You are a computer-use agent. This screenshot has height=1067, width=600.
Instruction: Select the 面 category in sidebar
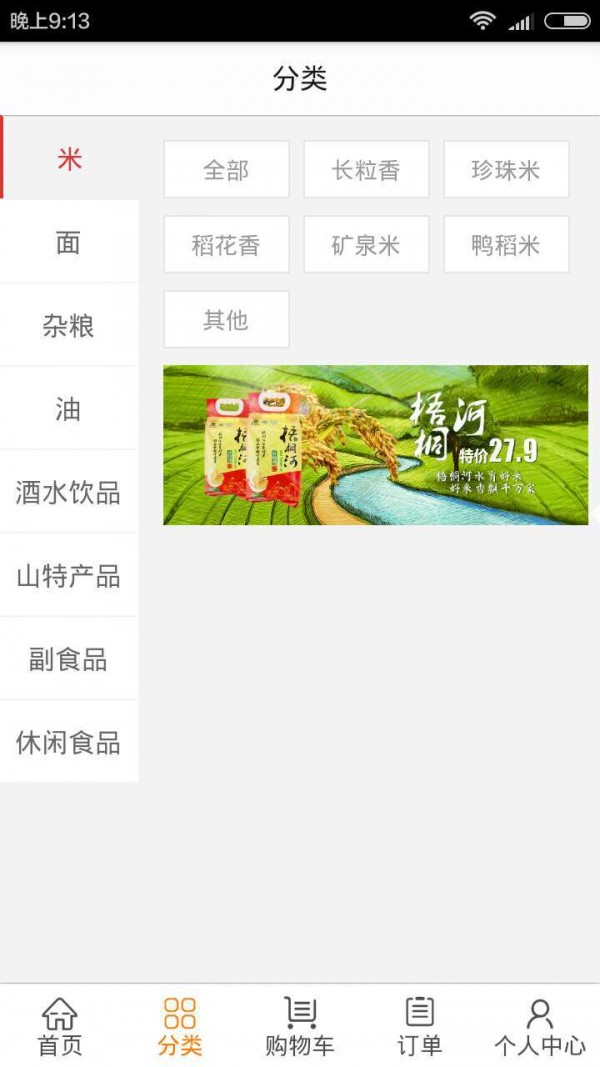[x=68, y=242]
